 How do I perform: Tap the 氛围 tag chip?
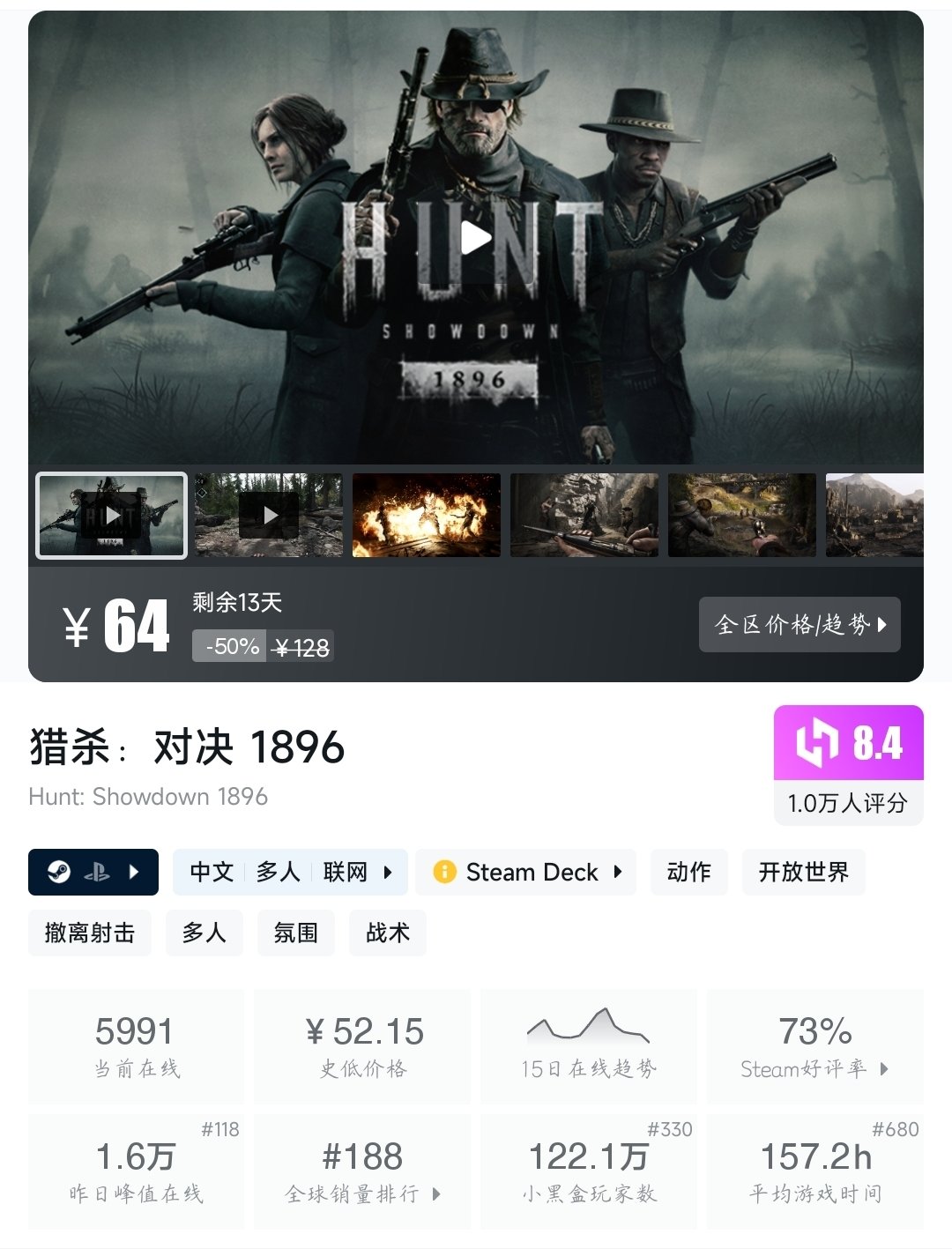pyautogui.click(x=295, y=933)
